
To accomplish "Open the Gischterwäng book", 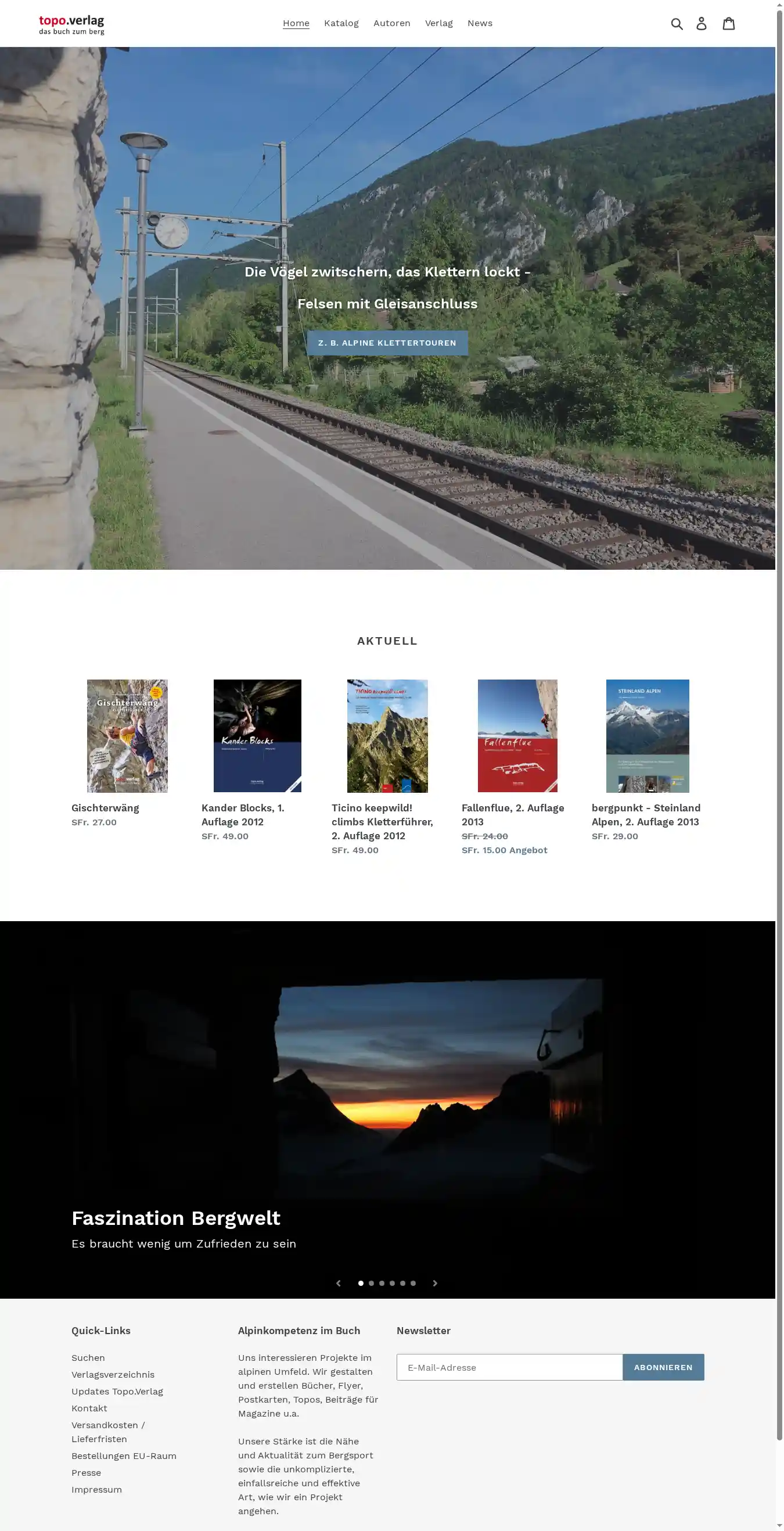I will tap(127, 736).
